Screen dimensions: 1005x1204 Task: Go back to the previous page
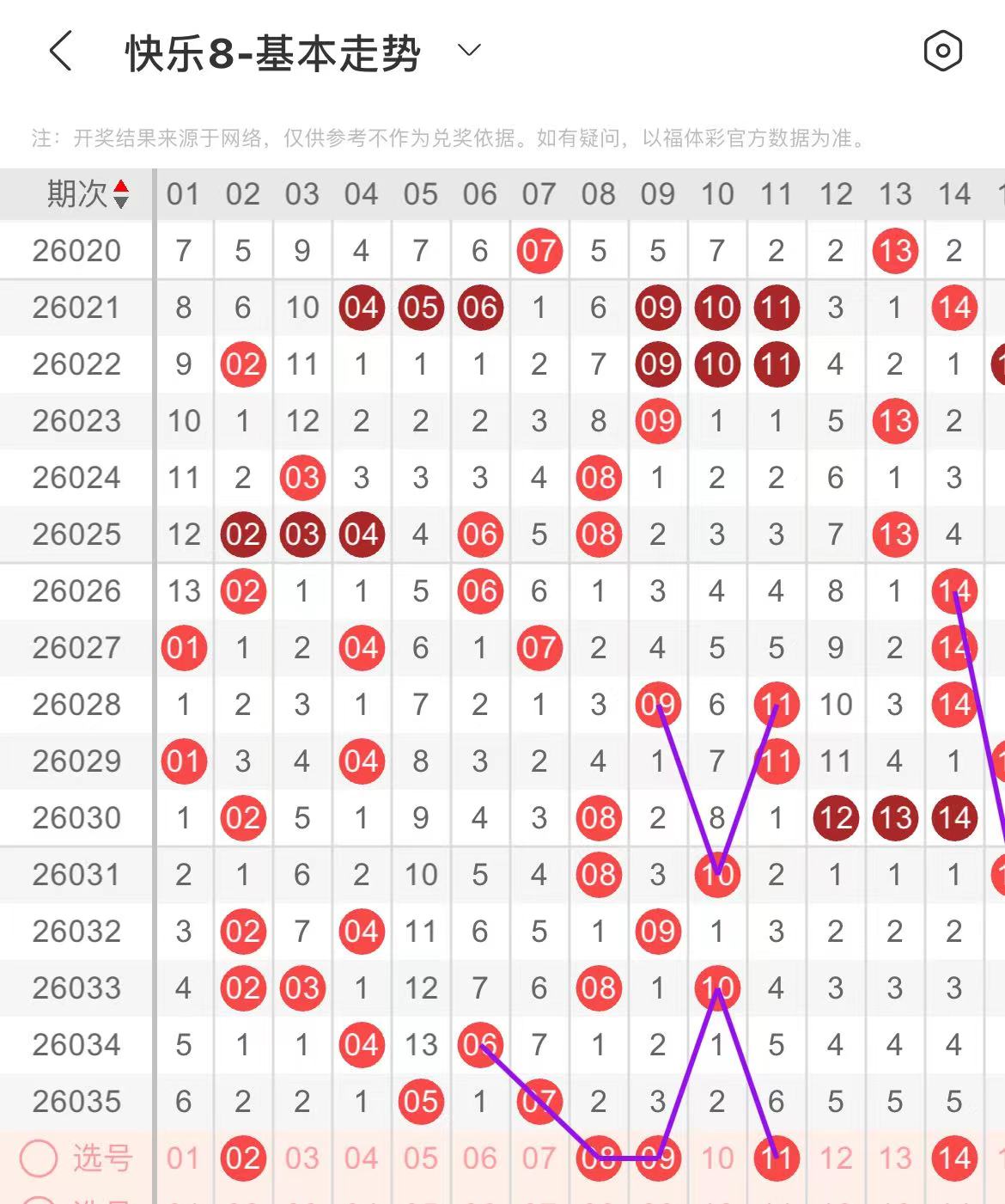click(x=60, y=52)
